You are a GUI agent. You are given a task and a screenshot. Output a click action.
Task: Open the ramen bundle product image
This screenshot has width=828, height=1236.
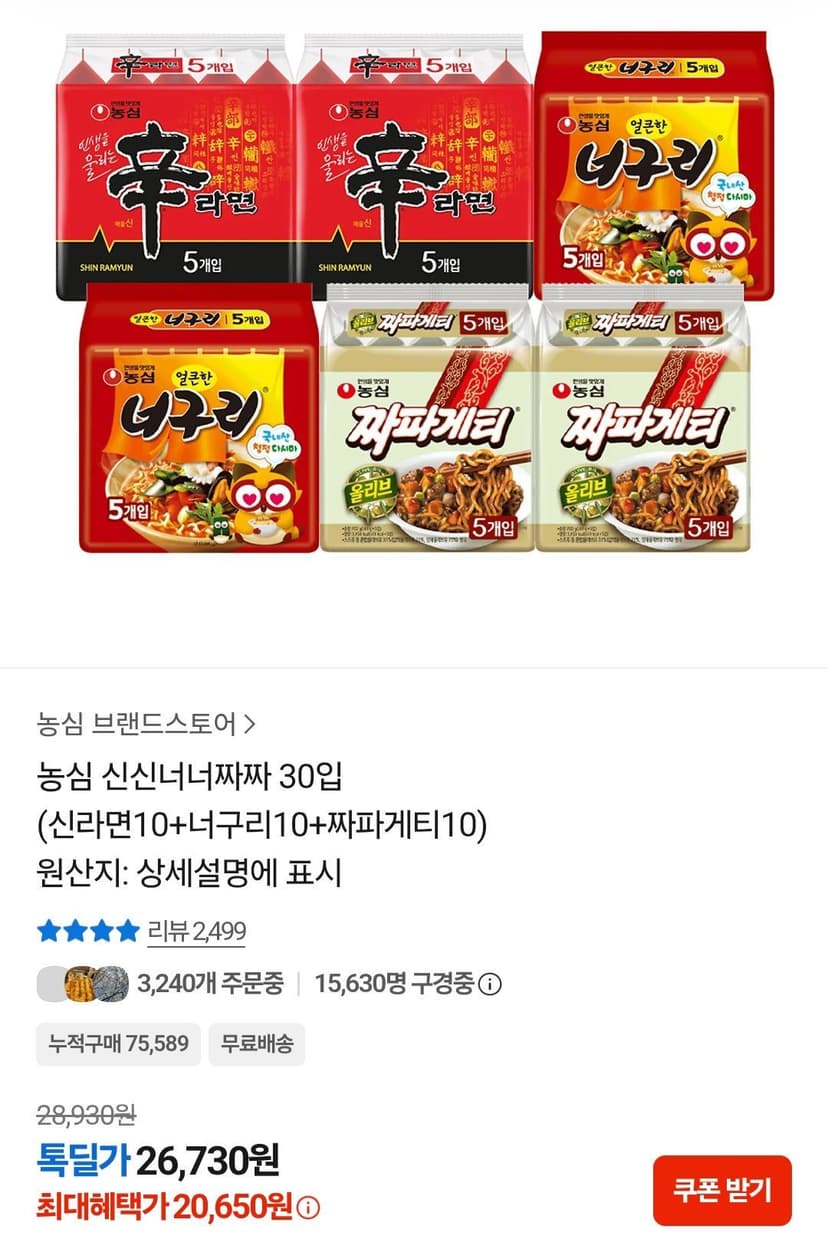[414, 292]
